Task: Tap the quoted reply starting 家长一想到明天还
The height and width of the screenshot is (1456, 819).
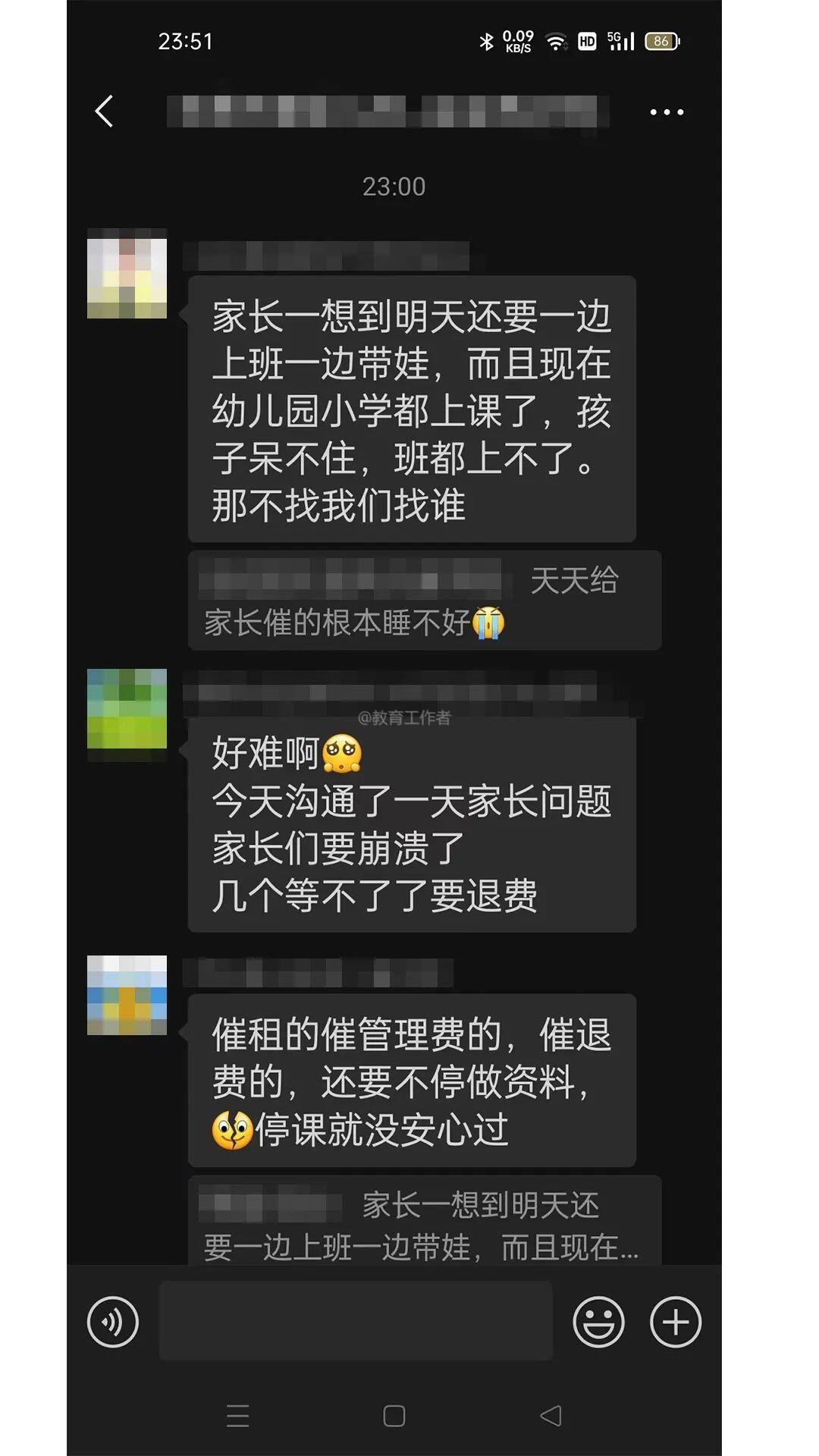Action: 424,1219
